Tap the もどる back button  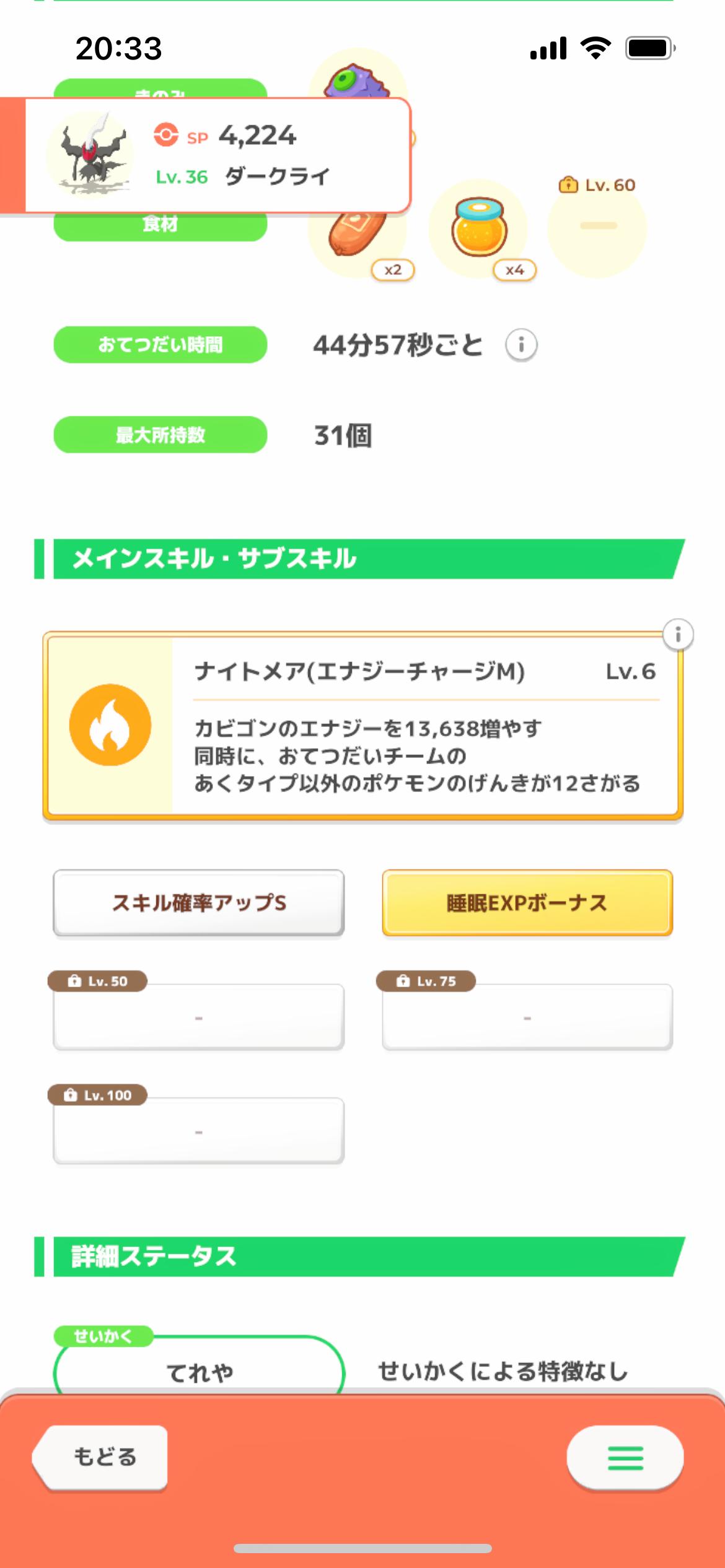pyautogui.click(x=101, y=1457)
